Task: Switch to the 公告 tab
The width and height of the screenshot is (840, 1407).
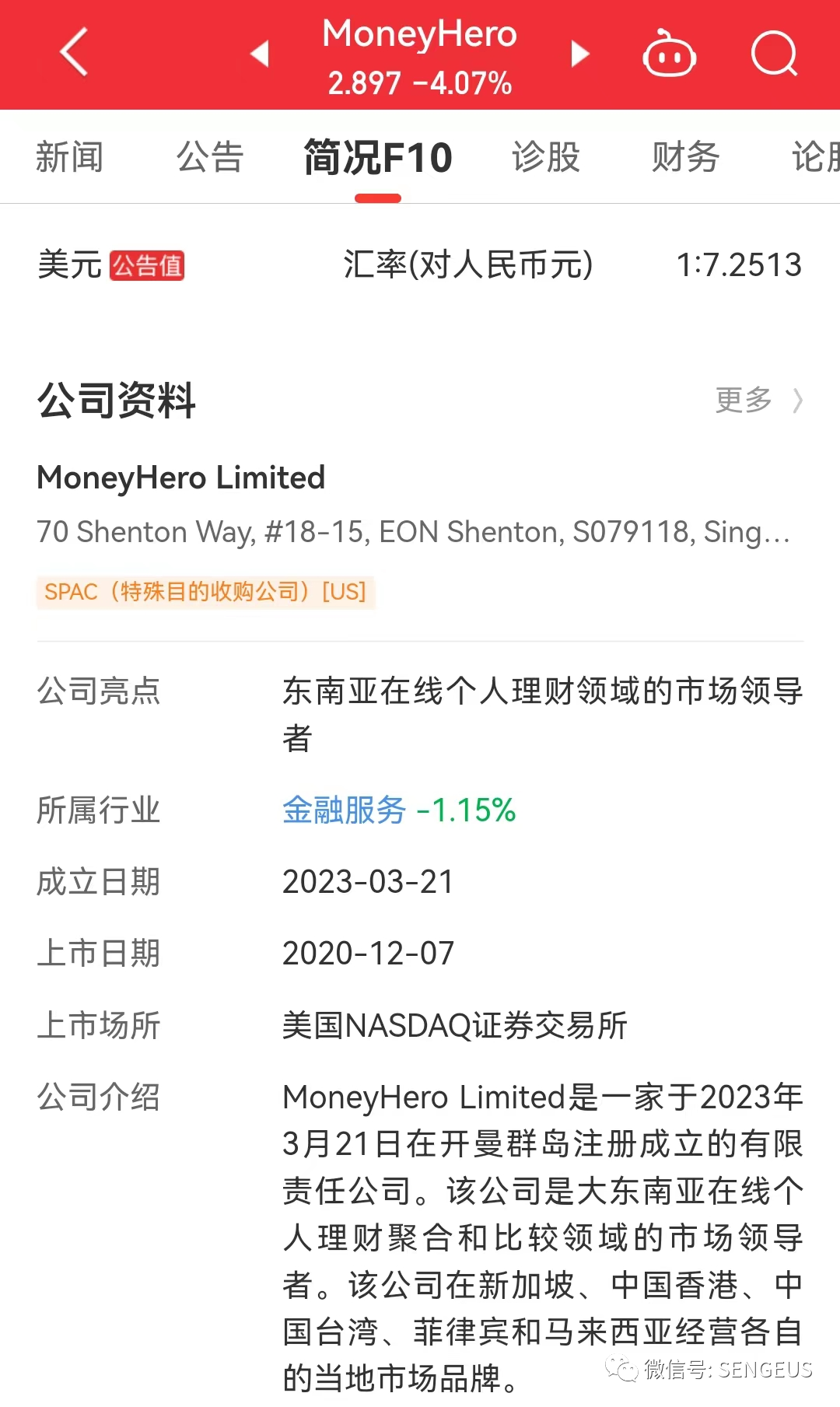Action: [210, 157]
